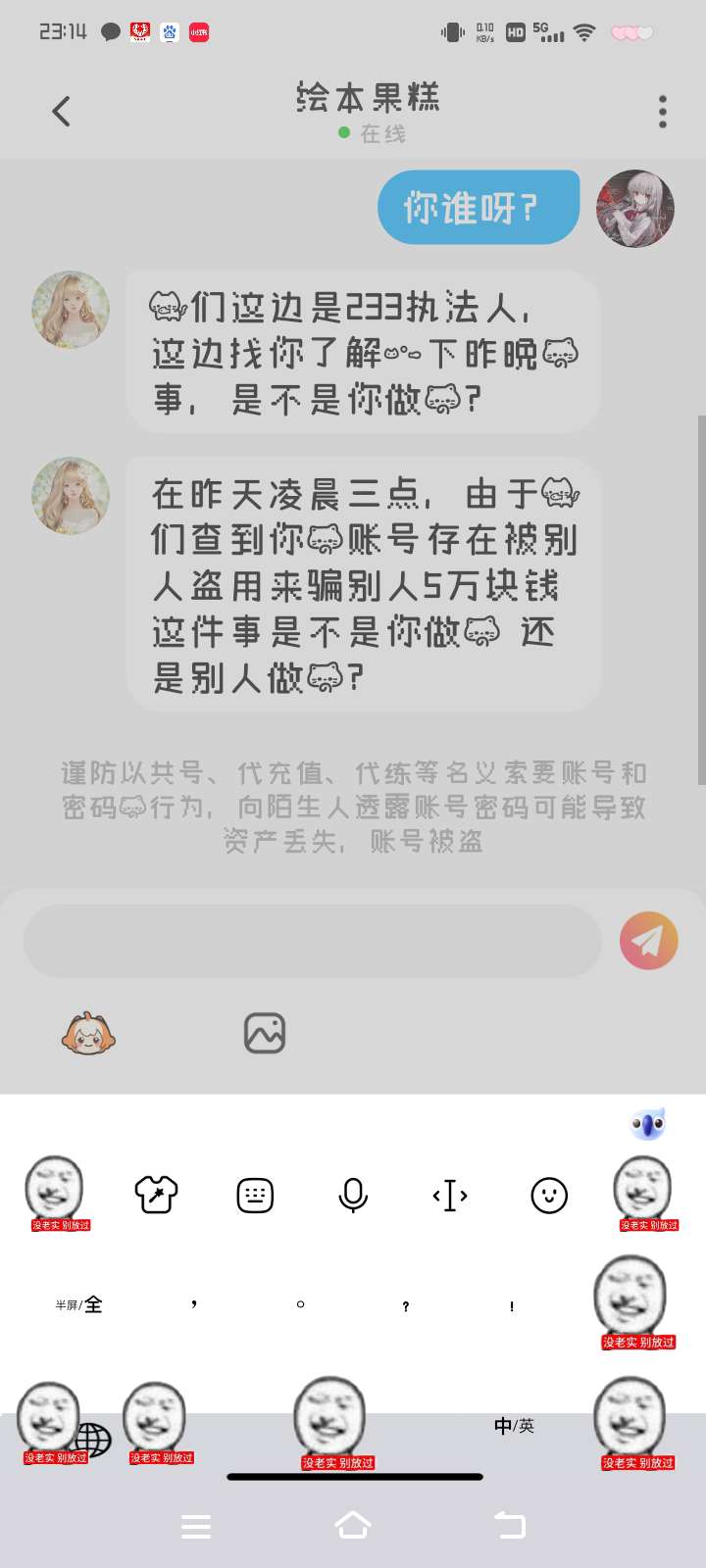This screenshot has width=706, height=1568.
Task: Attach a picture from the gallery
Action: point(264,1034)
